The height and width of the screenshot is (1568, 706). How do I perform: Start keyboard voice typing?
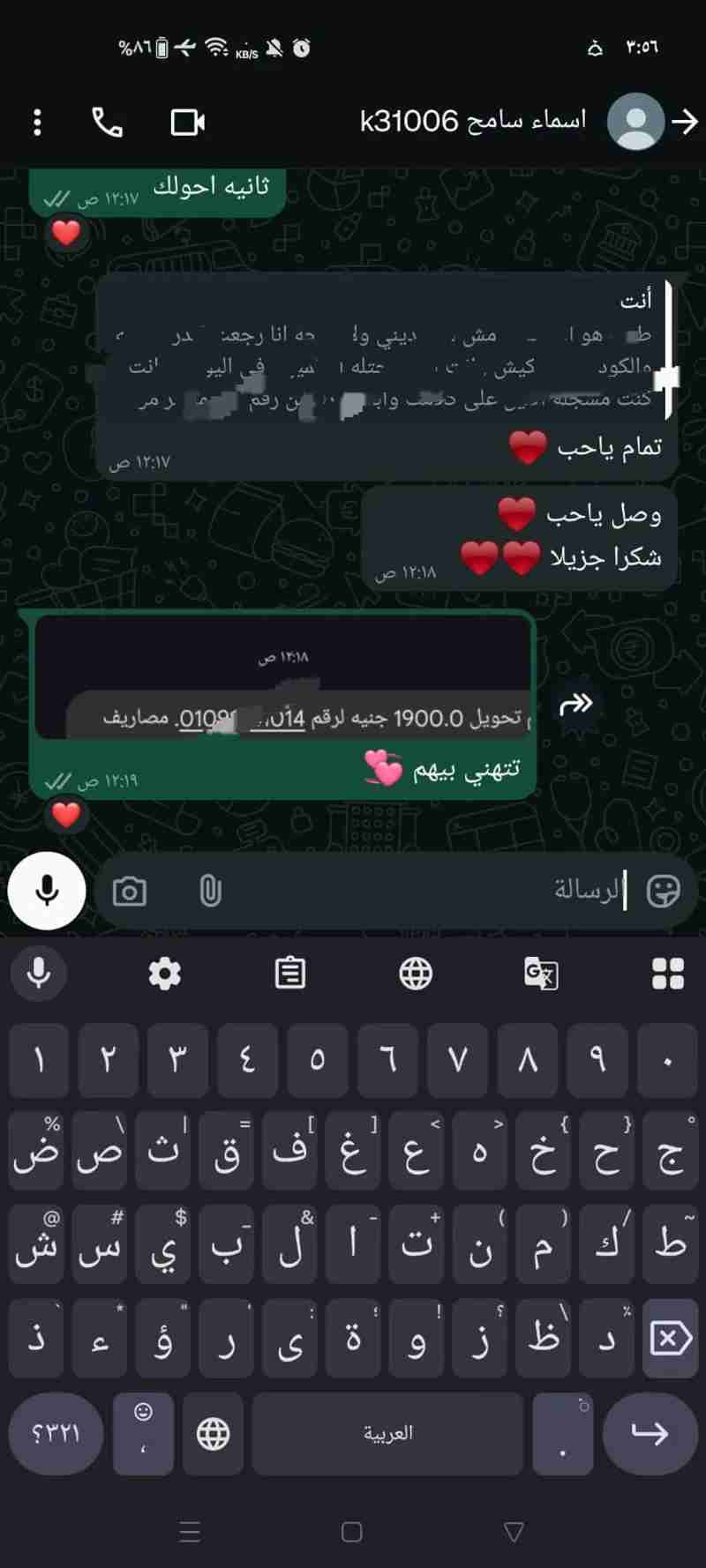click(39, 974)
